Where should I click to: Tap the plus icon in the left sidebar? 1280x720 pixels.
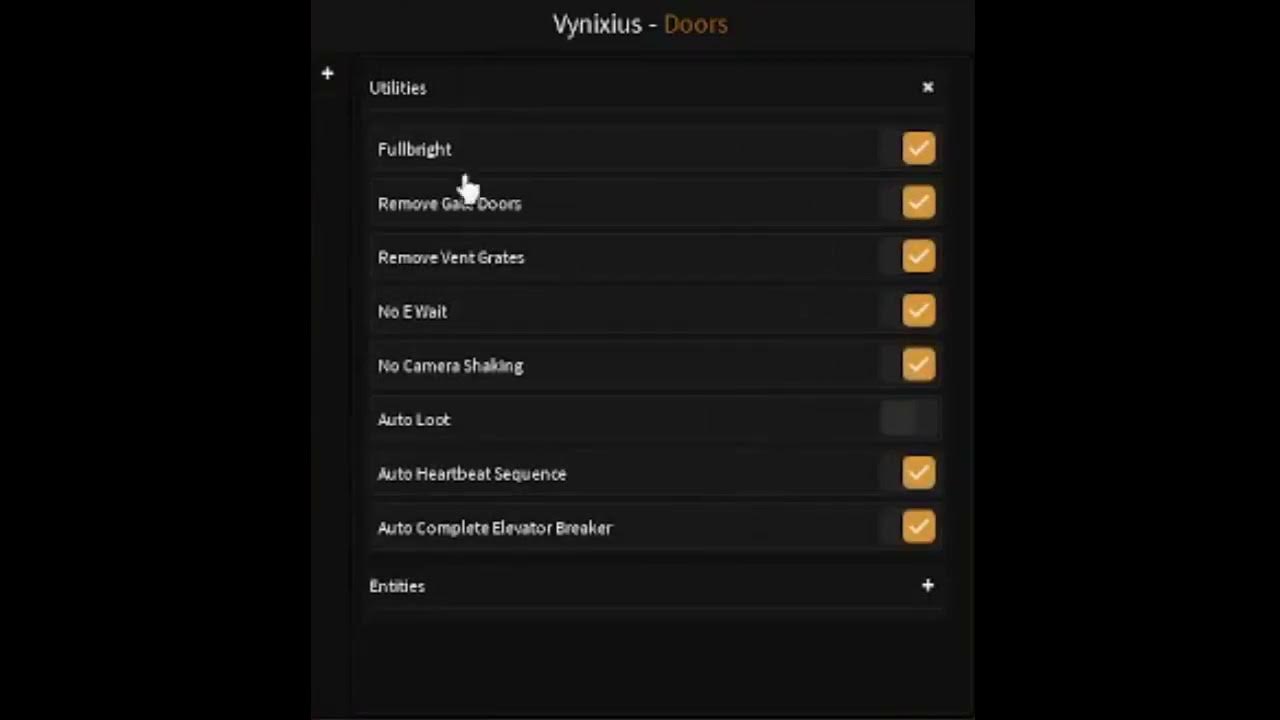(327, 73)
